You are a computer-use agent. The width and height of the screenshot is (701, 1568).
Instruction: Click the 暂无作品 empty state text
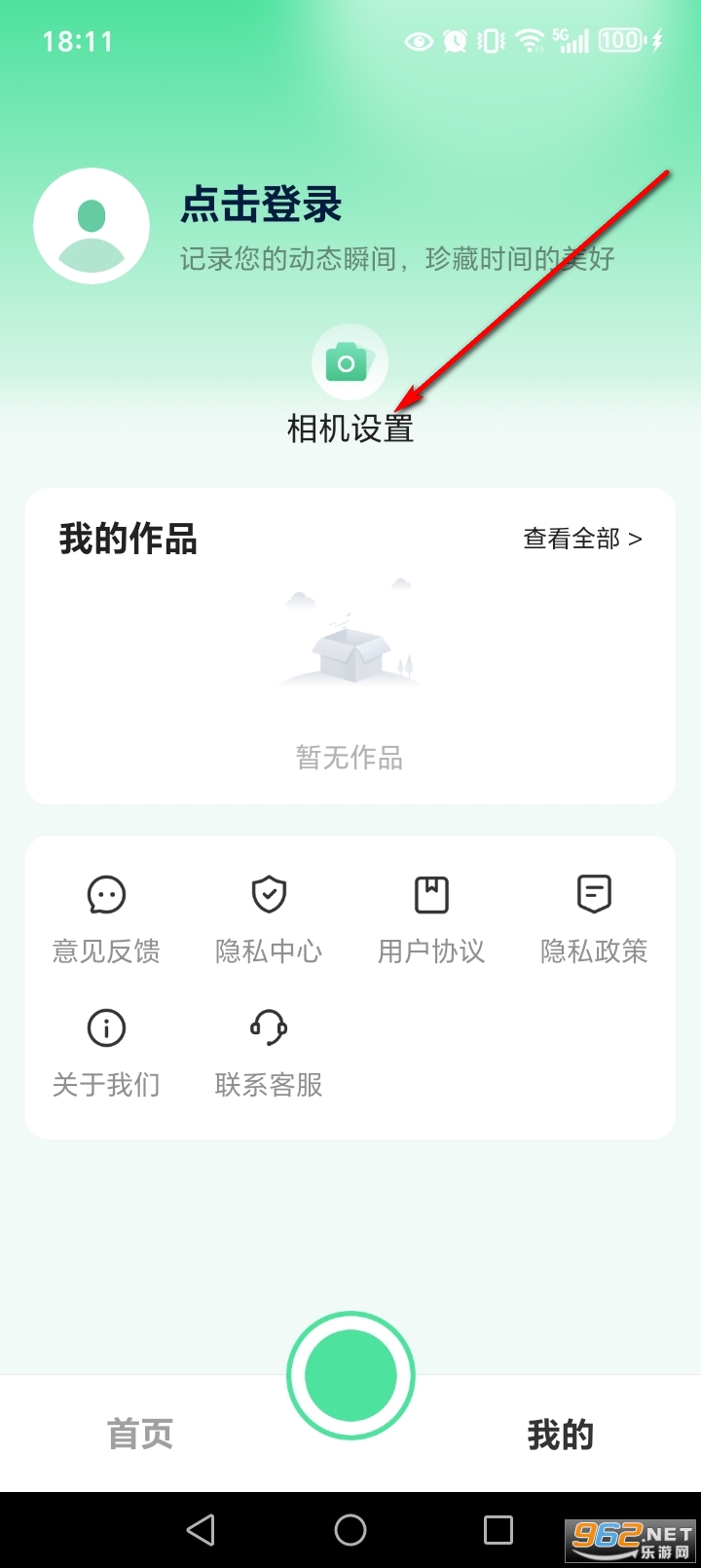point(350,758)
